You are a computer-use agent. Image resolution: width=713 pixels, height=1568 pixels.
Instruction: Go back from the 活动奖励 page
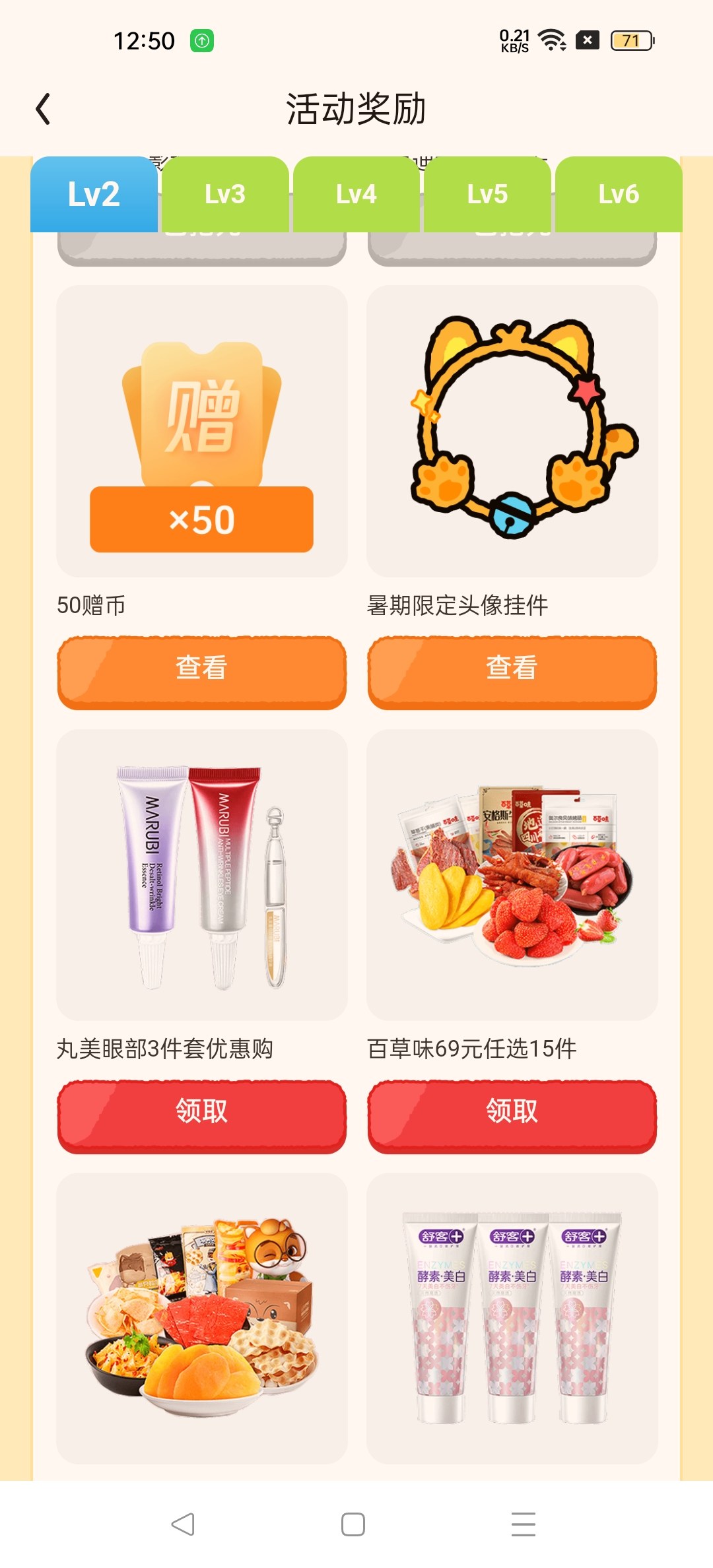(44, 109)
